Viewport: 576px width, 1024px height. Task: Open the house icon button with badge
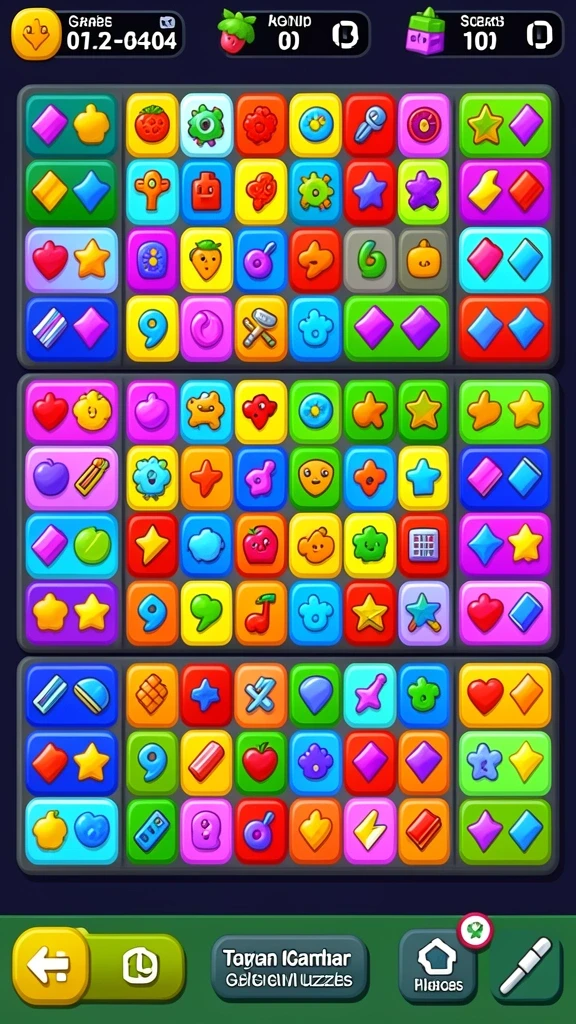pyautogui.click(x=438, y=967)
